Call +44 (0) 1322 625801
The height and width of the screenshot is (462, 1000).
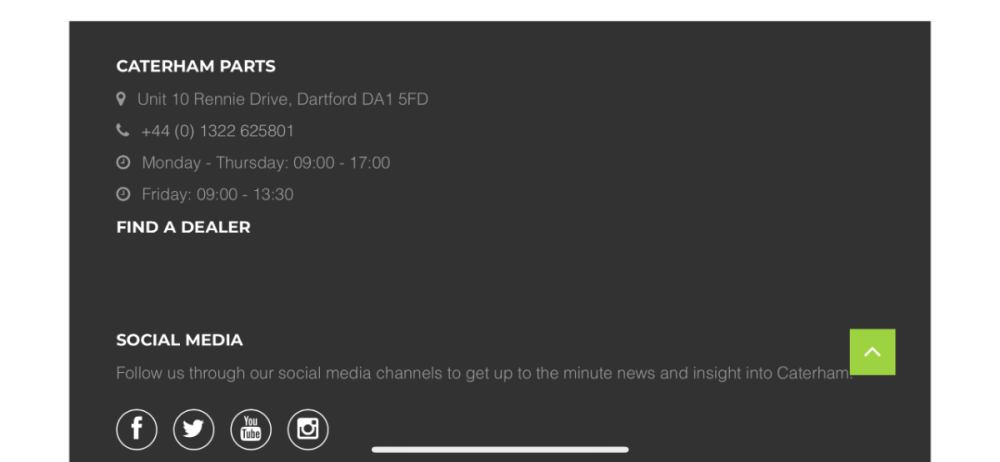click(x=217, y=131)
